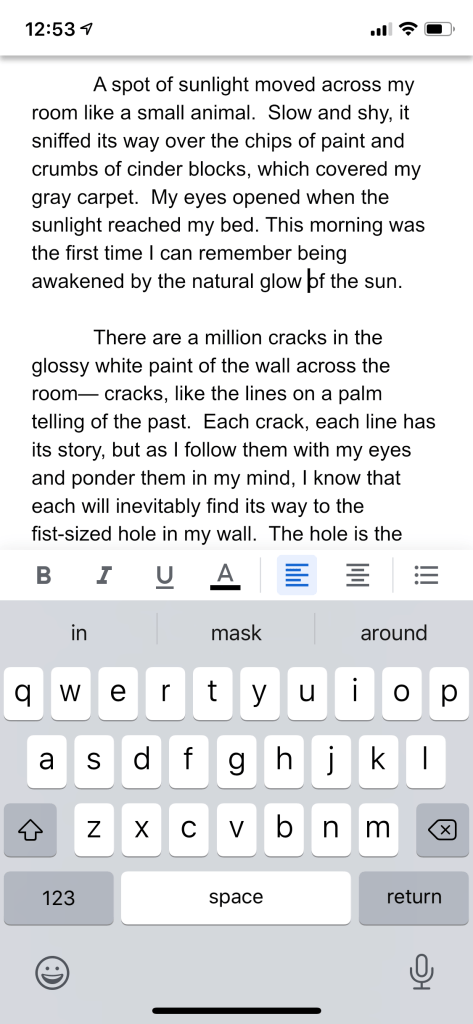473x1024 pixels.
Task: Underline the selected text
Action: coord(165,575)
